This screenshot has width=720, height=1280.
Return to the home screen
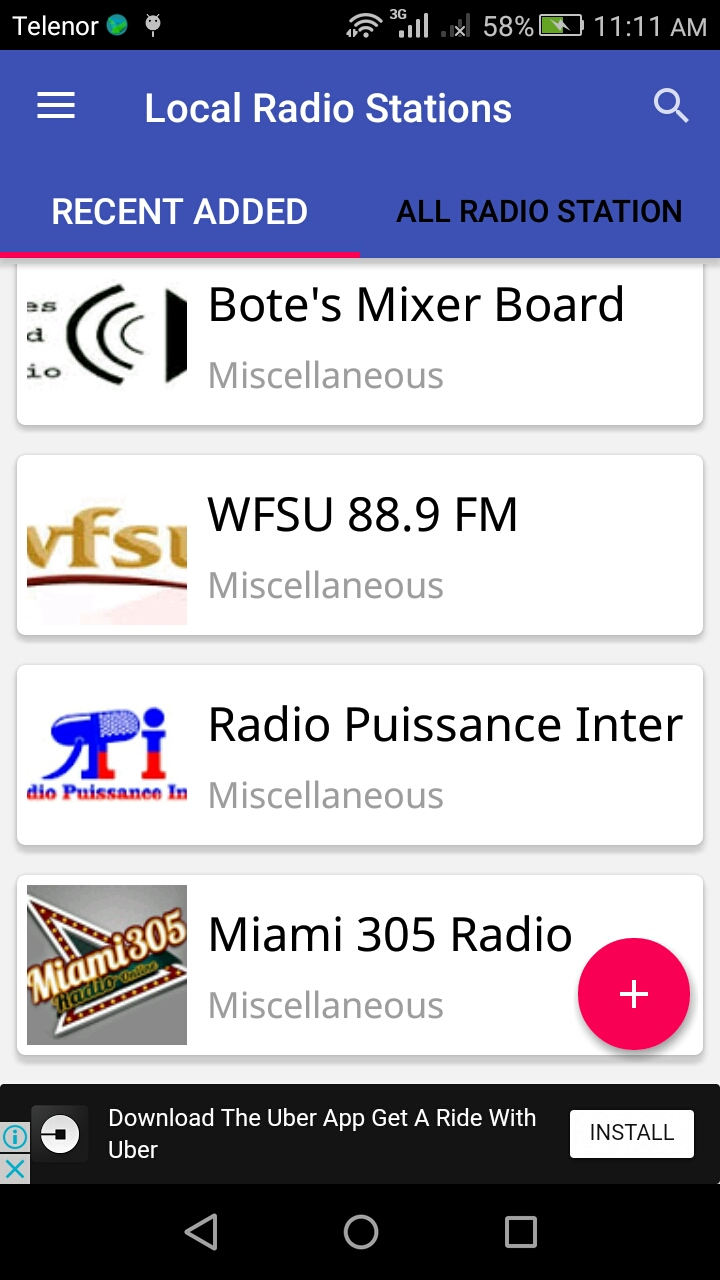pos(360,1232)
